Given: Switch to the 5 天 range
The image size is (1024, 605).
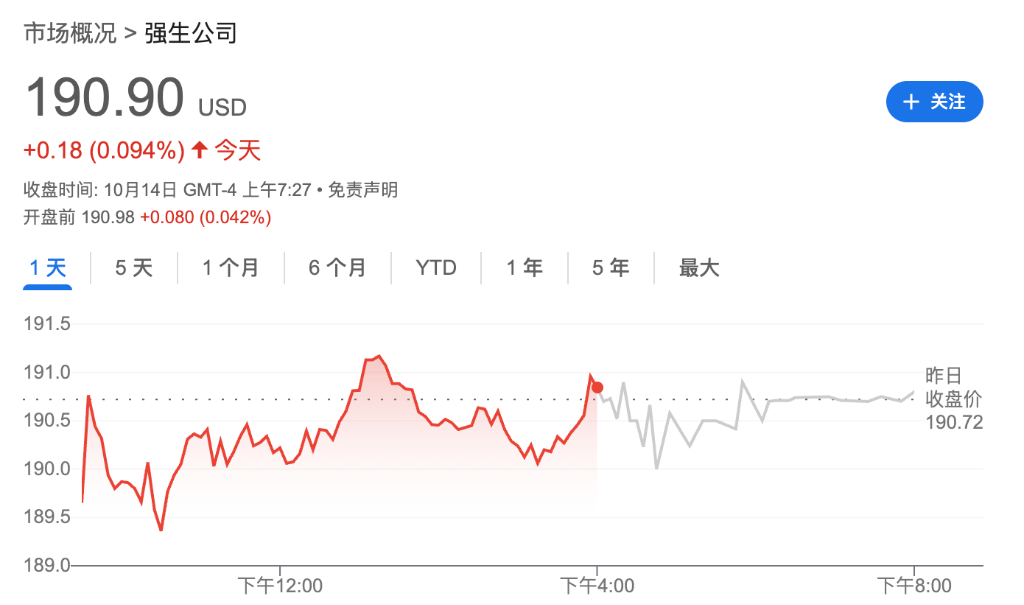Looking at the screenshot, I should click(134, 268).
